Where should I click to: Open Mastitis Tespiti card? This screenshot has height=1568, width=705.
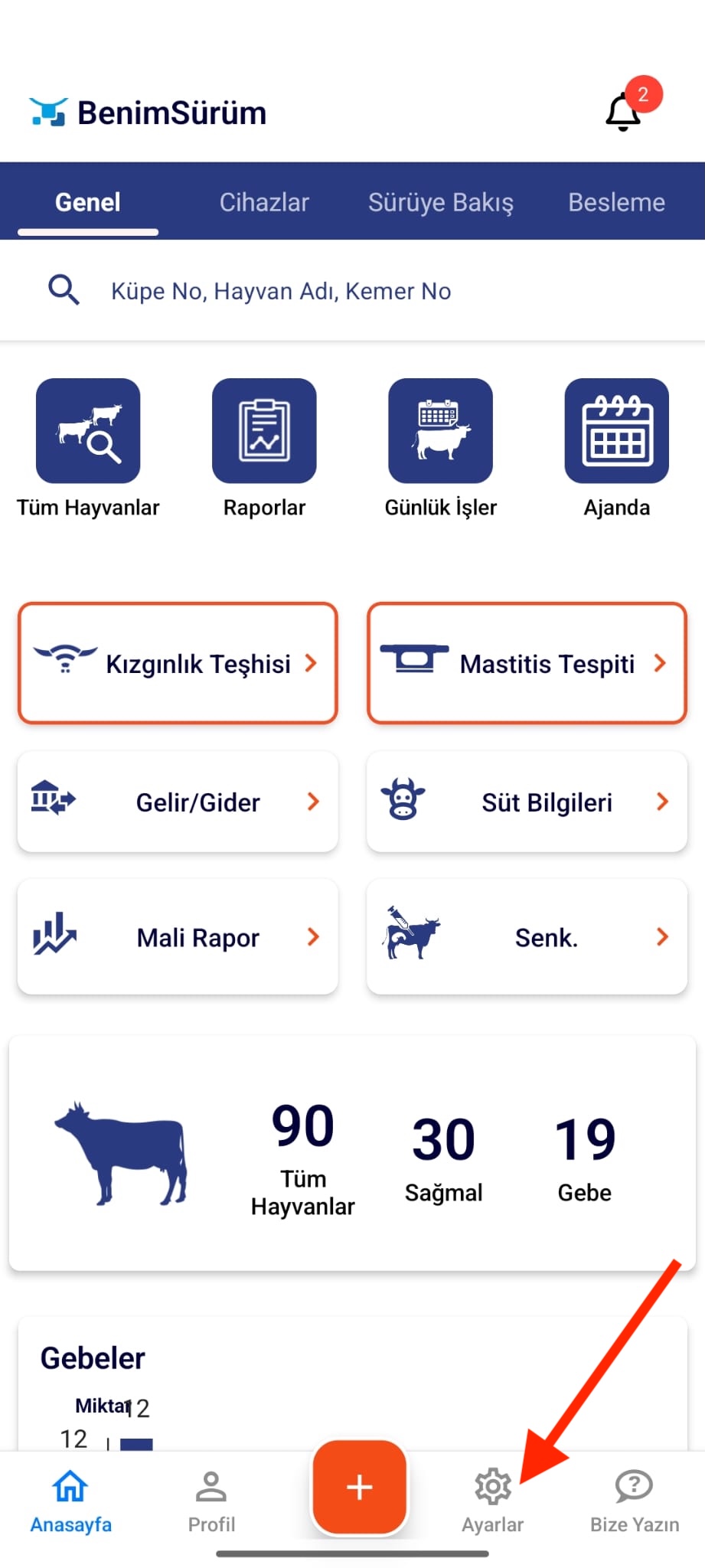pyautogui.click(x=527, y=663)
